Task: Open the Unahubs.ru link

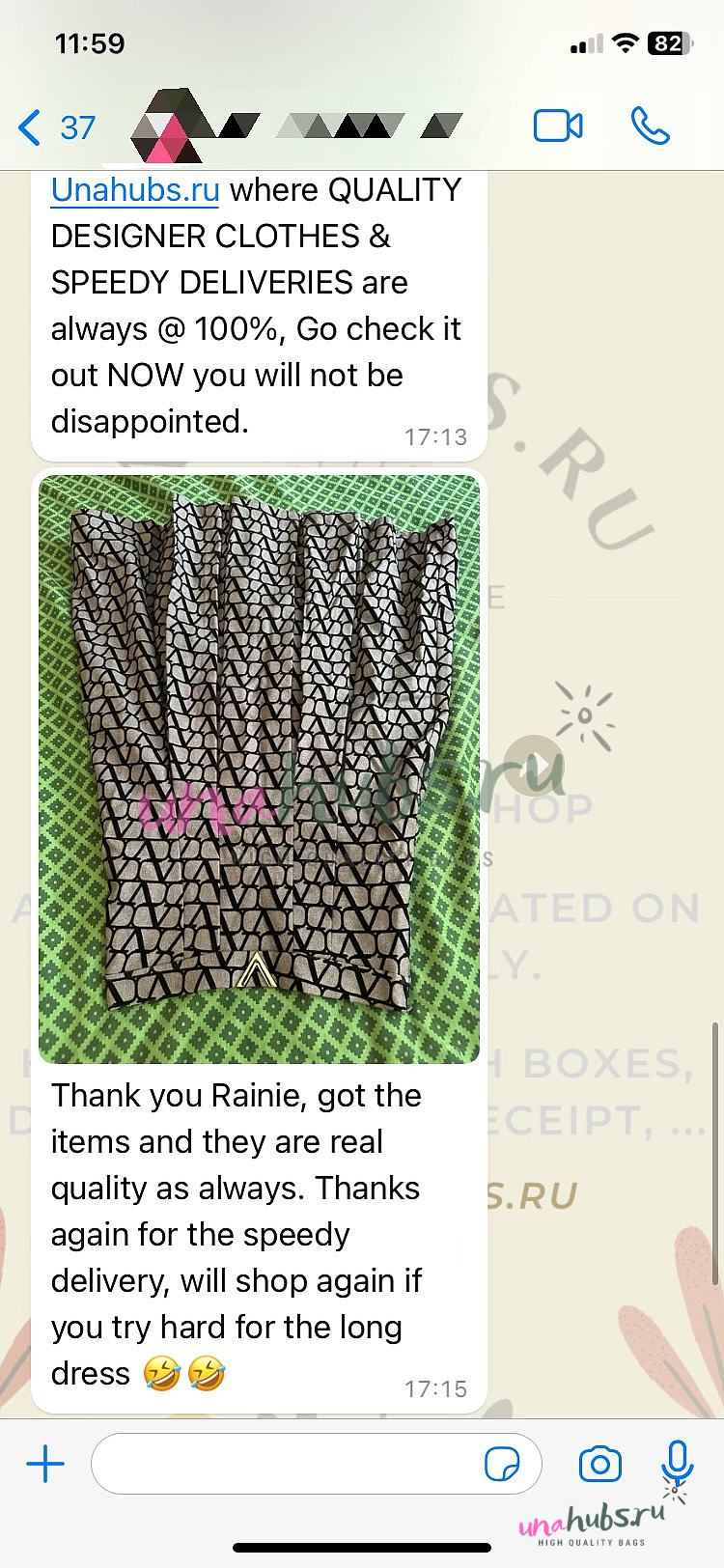Action: [134, 190]
